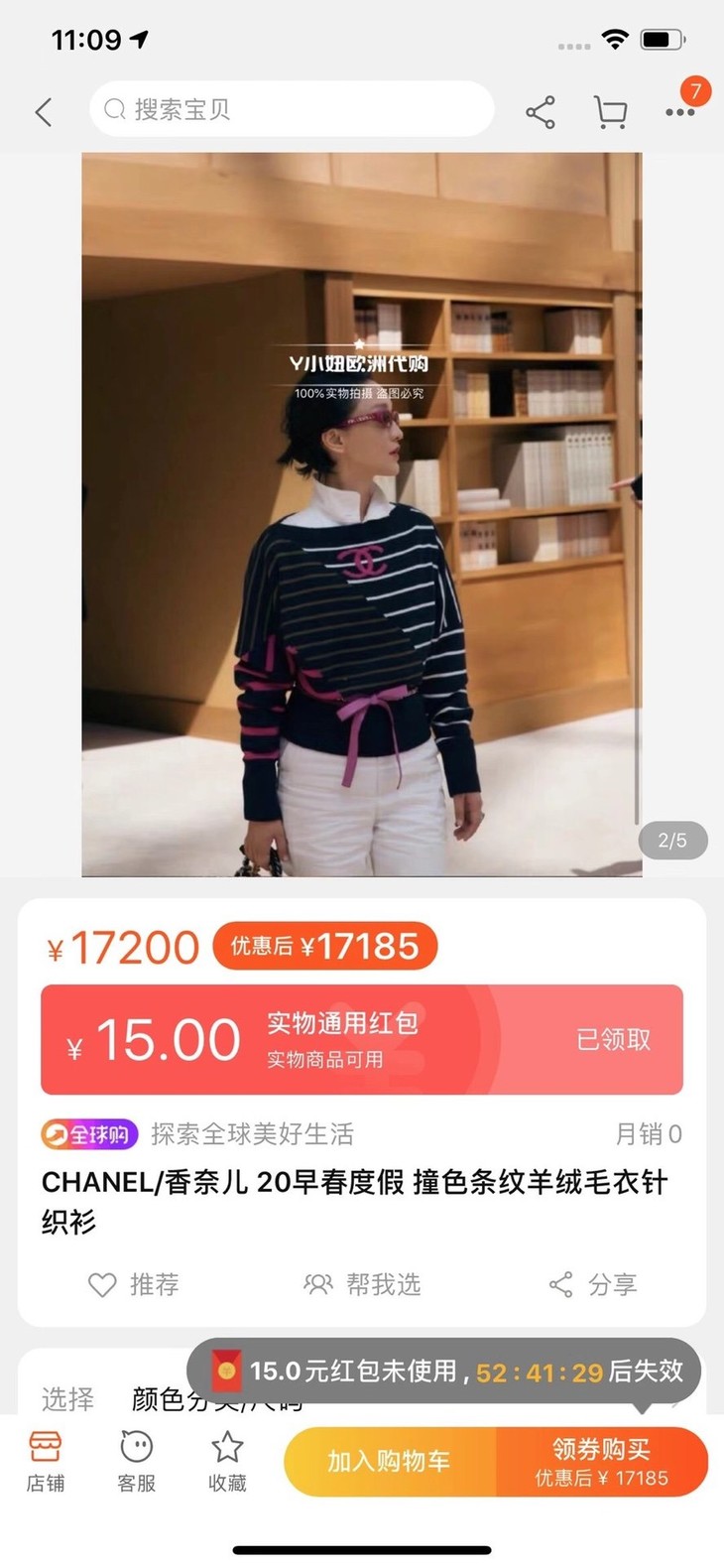Tap 领券购买 to buy with coupon

[x=602, y=1461]
